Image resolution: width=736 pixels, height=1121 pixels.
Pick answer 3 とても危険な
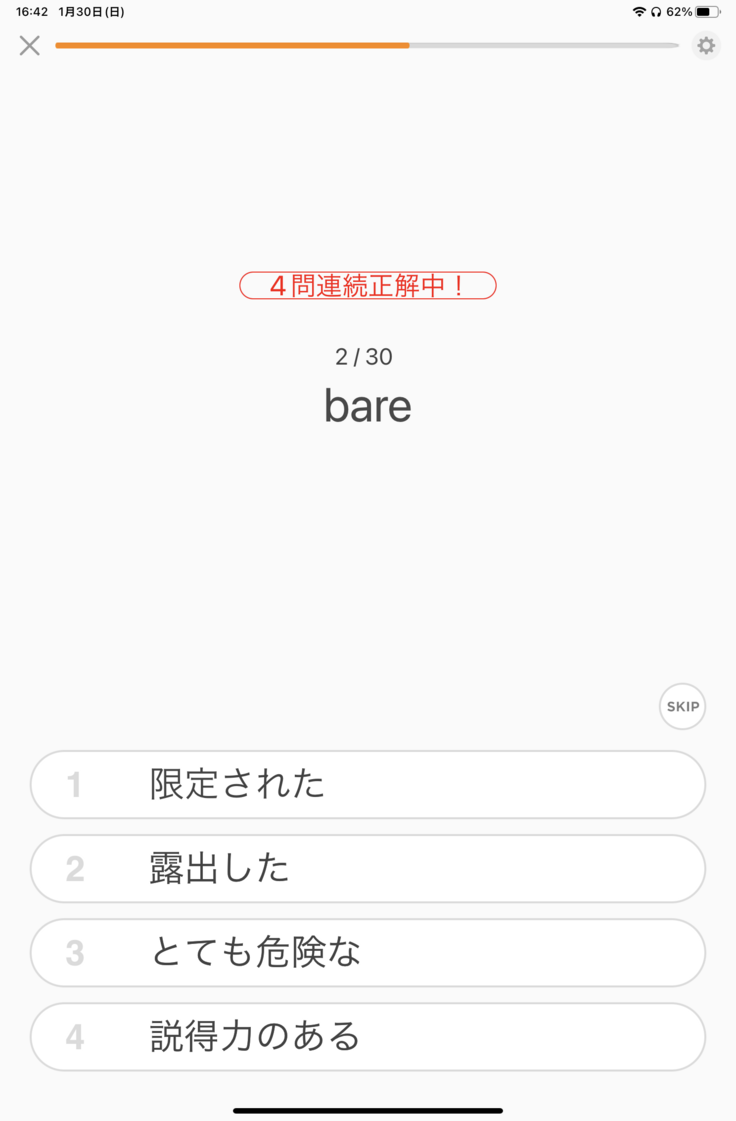[368, 953]
